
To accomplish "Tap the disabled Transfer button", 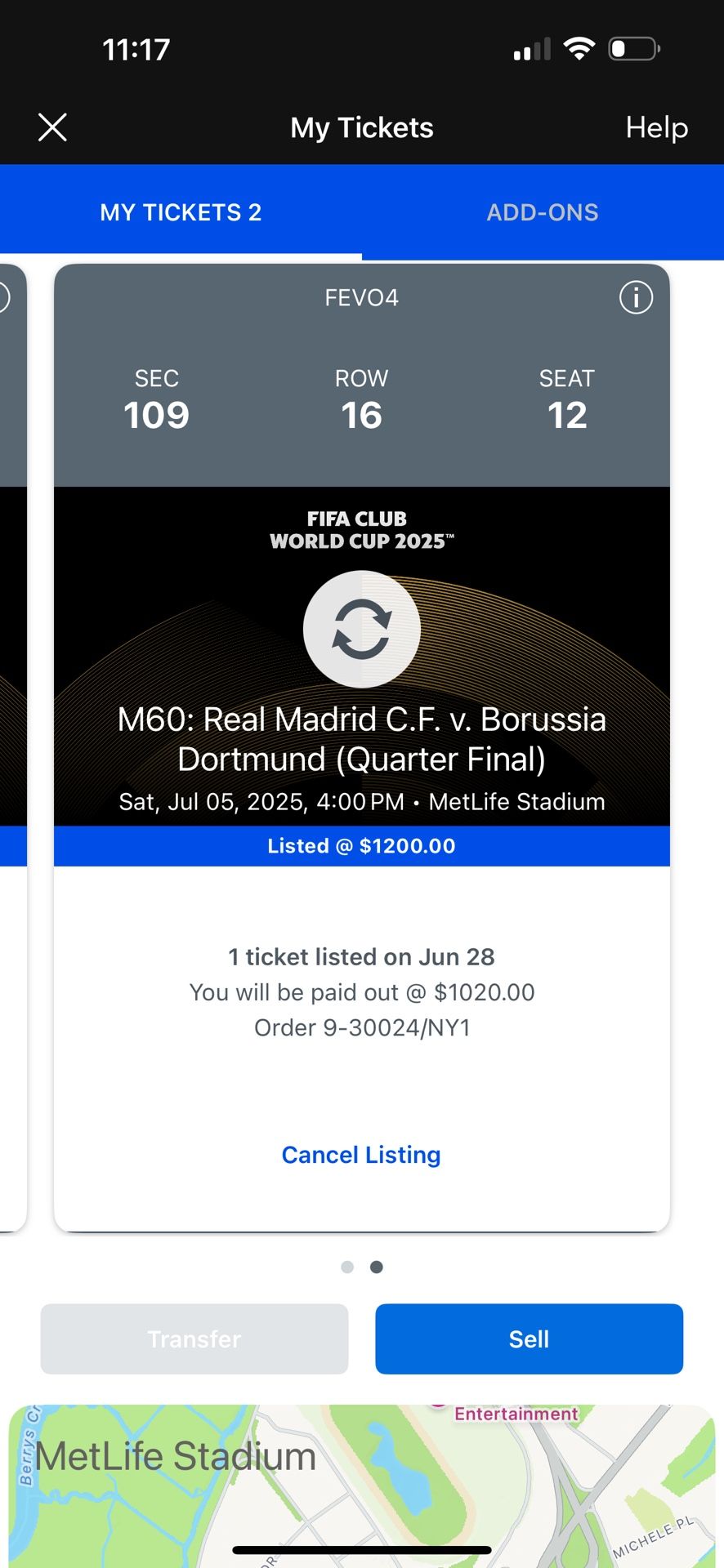I will 194,1339.
